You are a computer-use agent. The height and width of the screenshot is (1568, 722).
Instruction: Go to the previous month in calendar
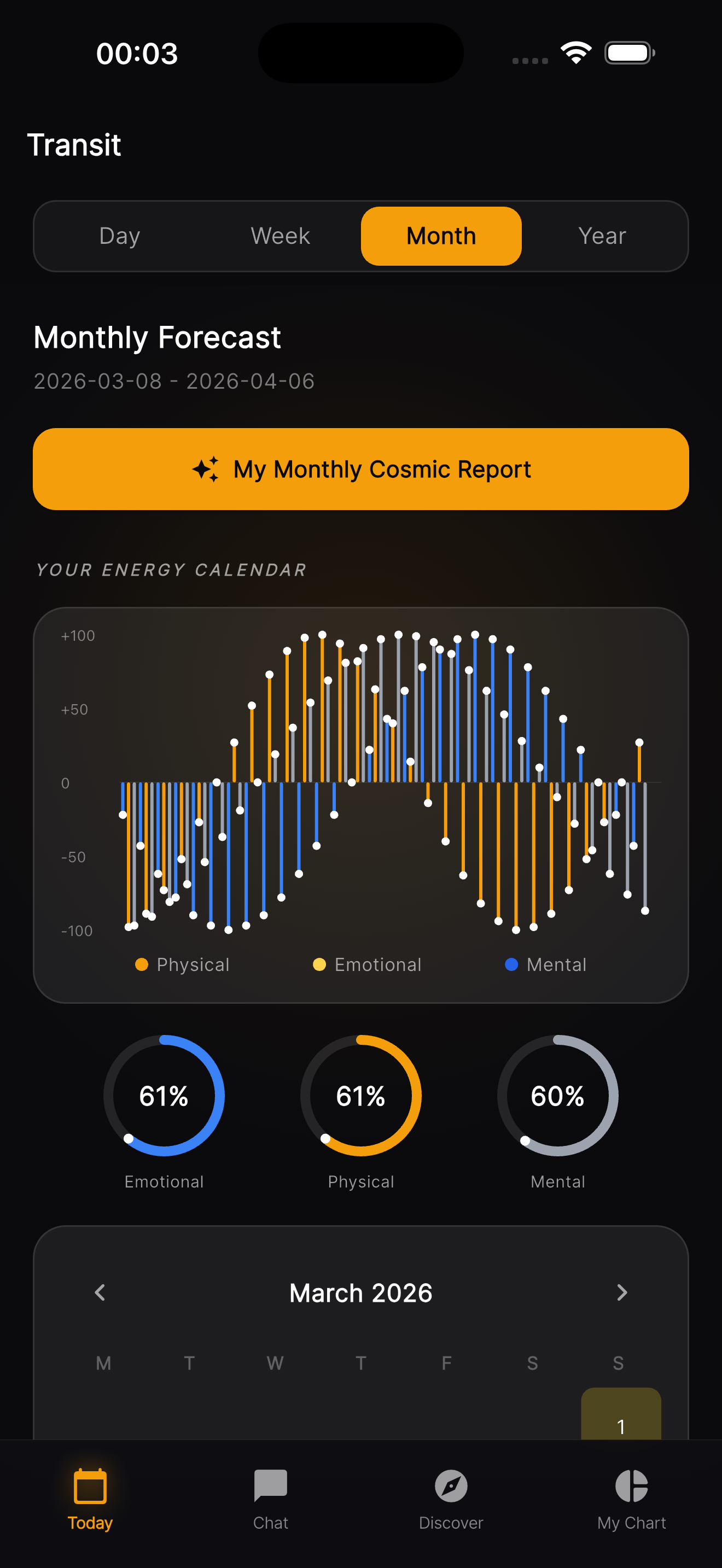pyautogui.click(x=101, y=1292)
